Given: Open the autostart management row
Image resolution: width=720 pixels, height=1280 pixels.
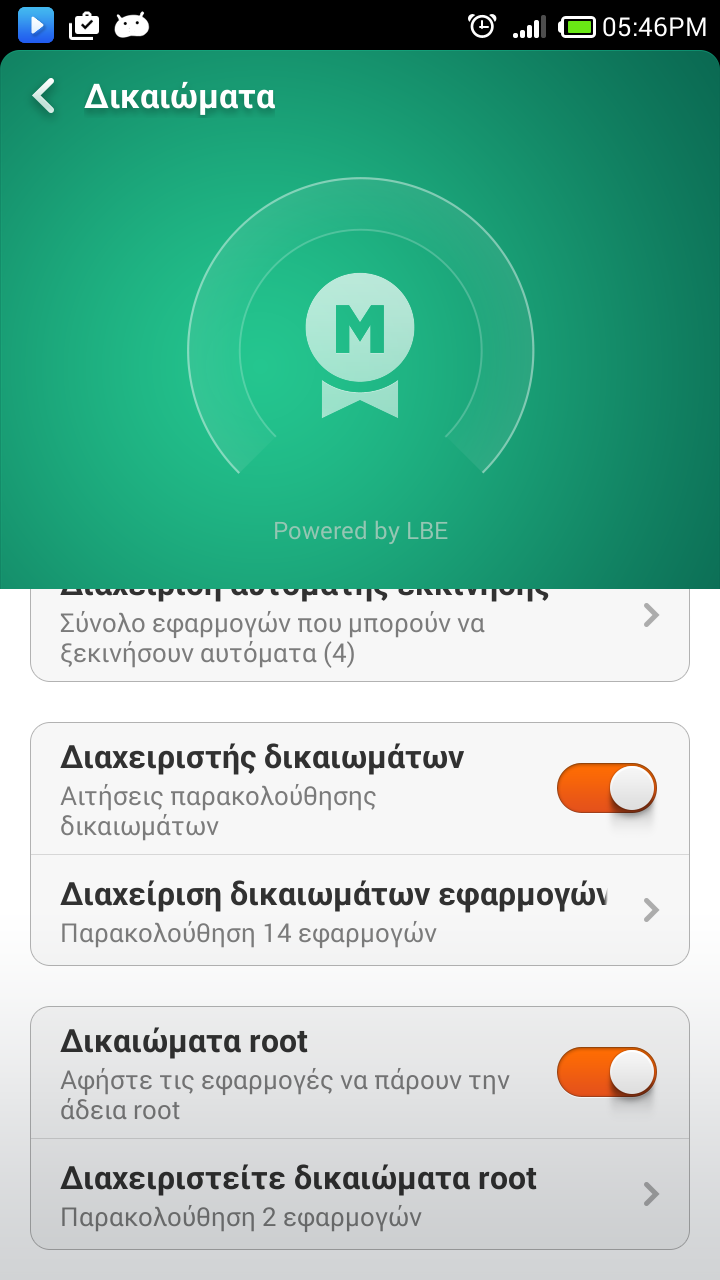Looking at the screenshot, I should (360, 635).
